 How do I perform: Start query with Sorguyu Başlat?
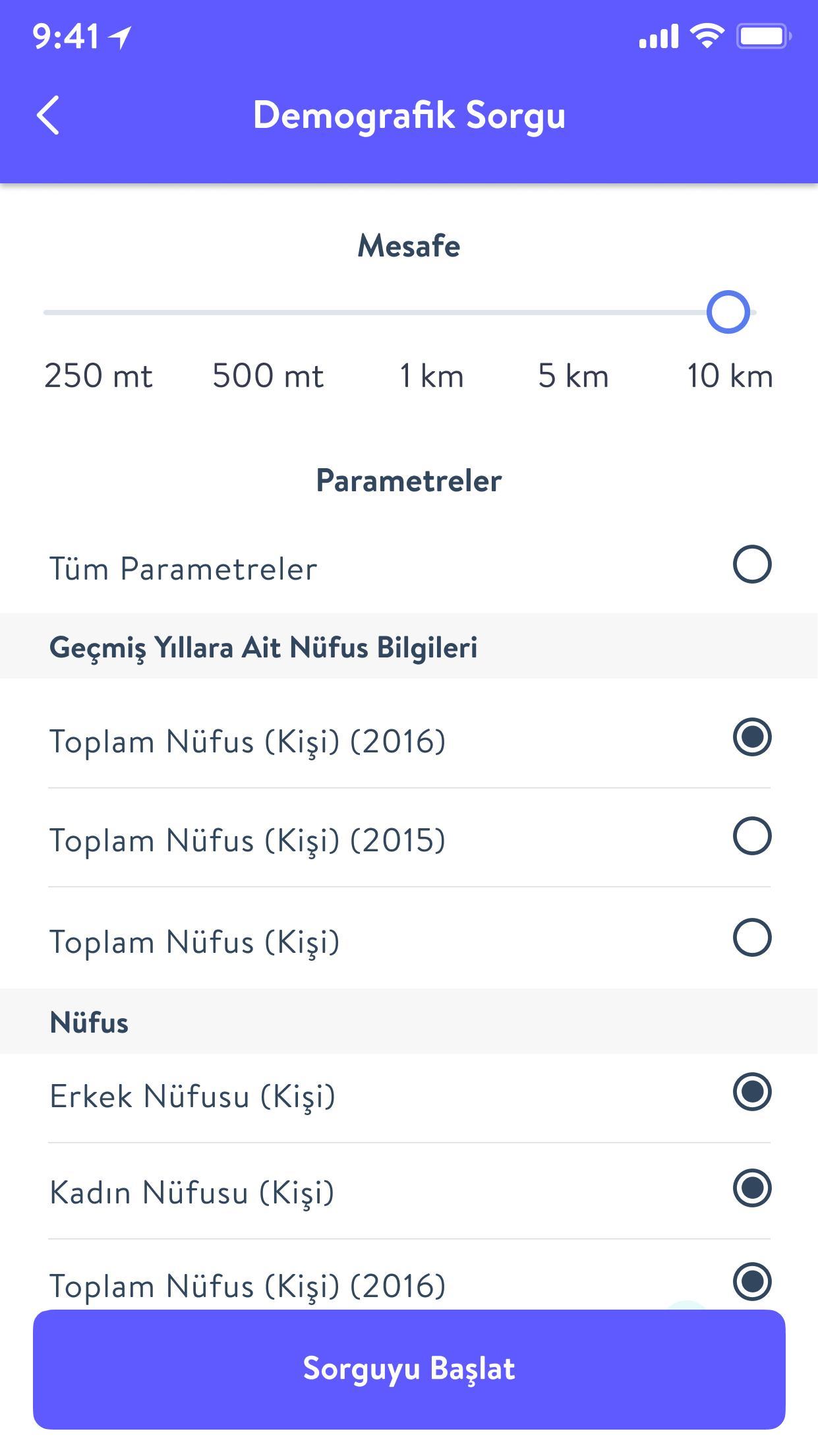409,1370
